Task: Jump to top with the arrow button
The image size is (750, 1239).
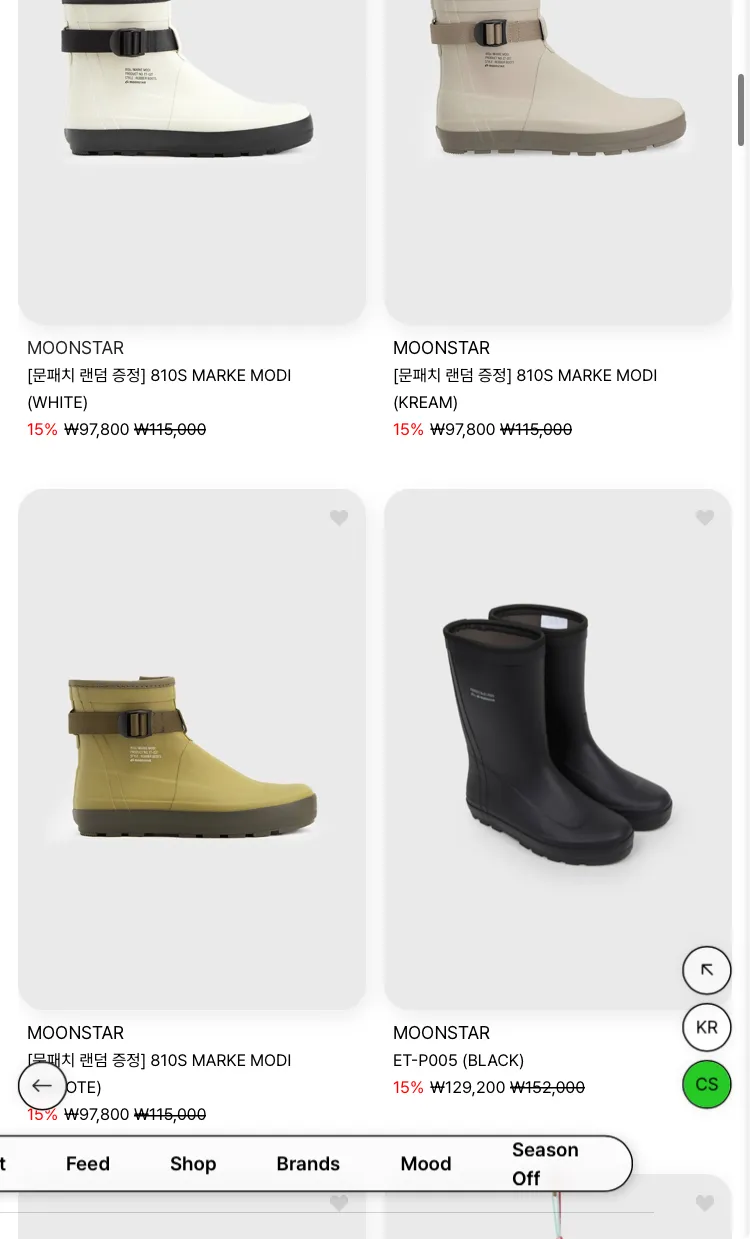Action: pyautogui.click(x=707, y=970)
